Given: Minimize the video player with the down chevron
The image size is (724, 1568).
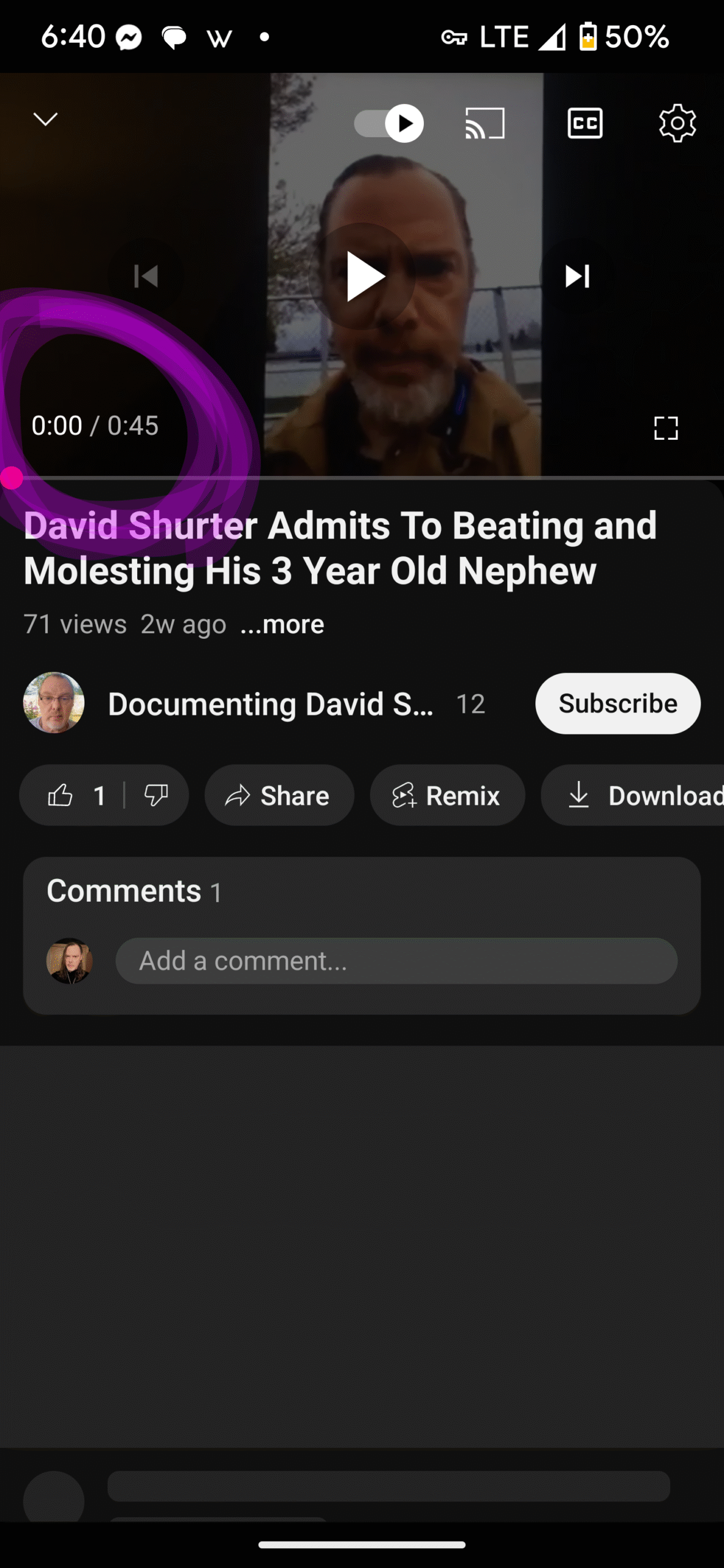Looking at the screenshot, I should pos(45,119).
